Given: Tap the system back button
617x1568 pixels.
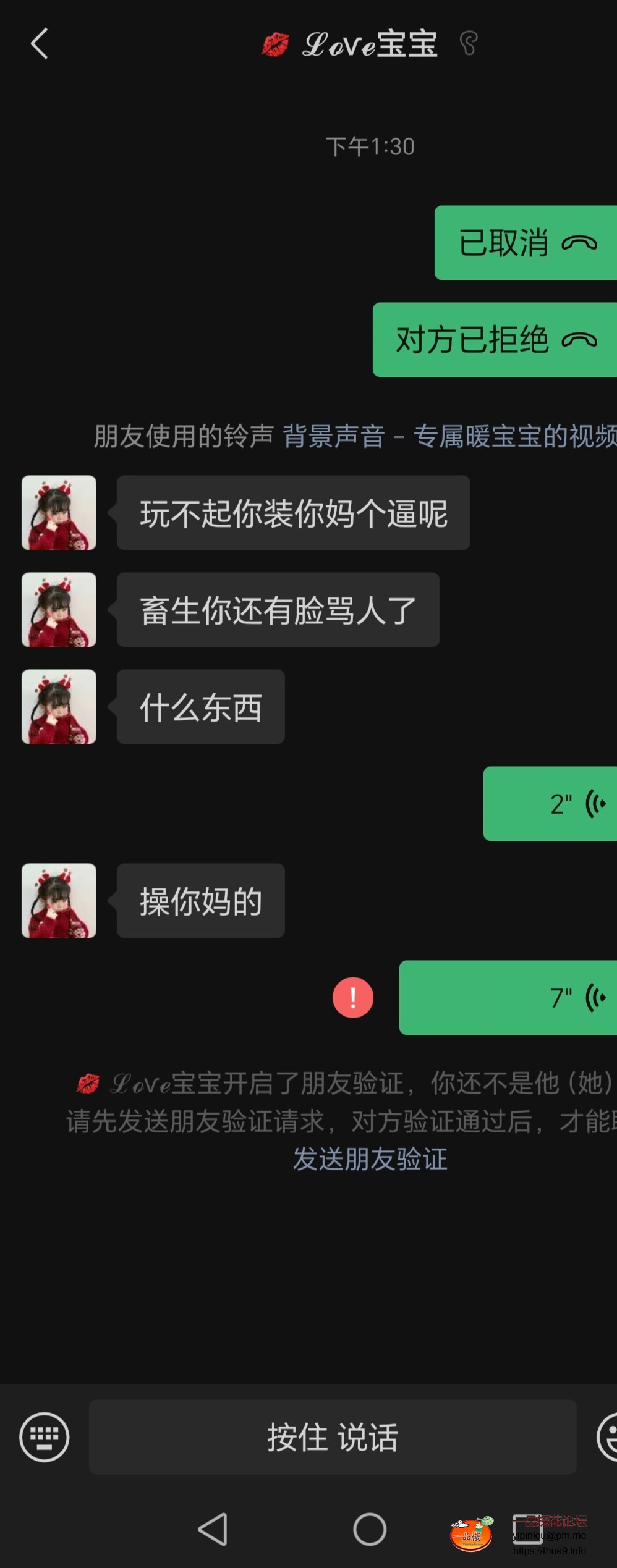Looking at the screenshot, I should (x=213, y=1529).
